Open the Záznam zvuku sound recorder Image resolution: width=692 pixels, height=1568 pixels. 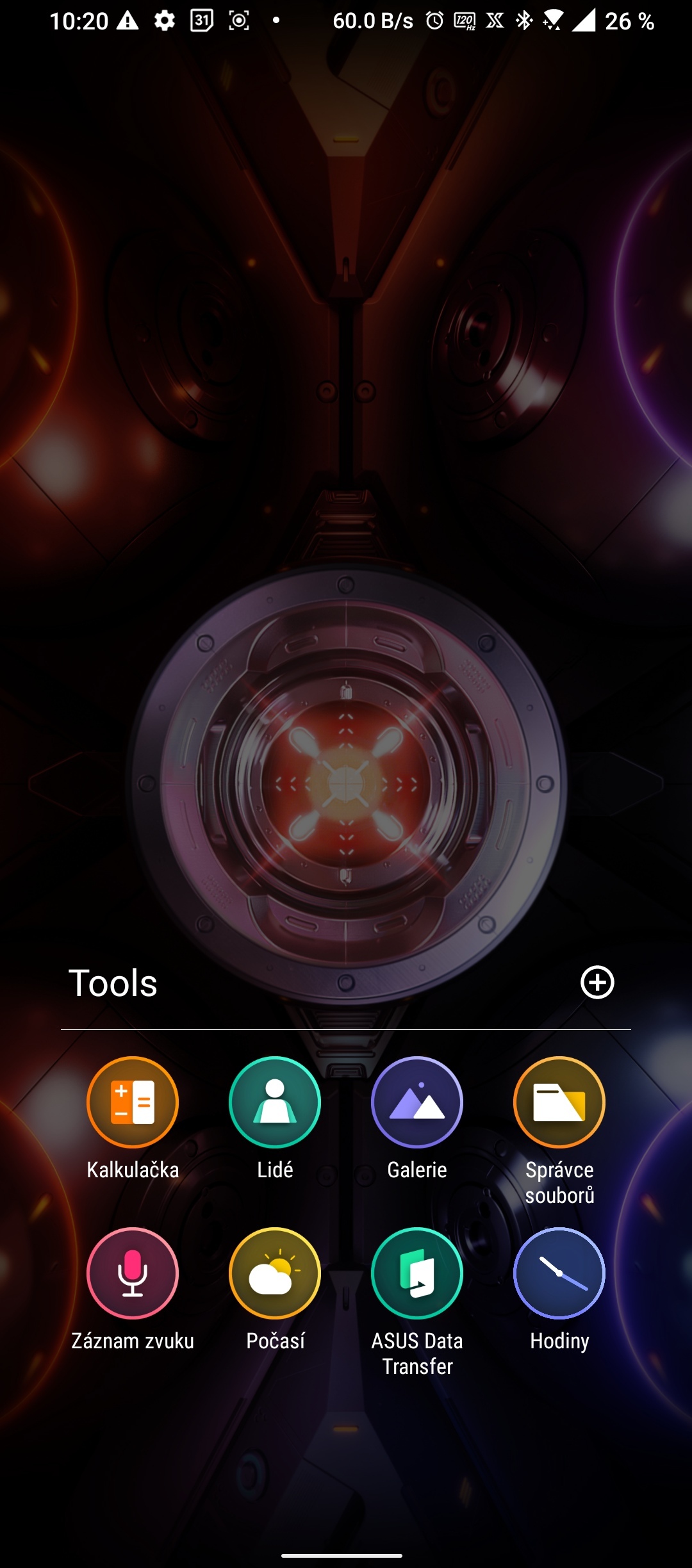point(131,1275)
